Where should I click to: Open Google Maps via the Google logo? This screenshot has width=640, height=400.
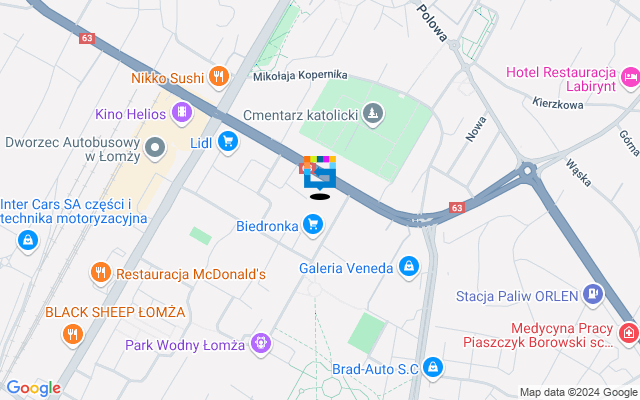33,388
